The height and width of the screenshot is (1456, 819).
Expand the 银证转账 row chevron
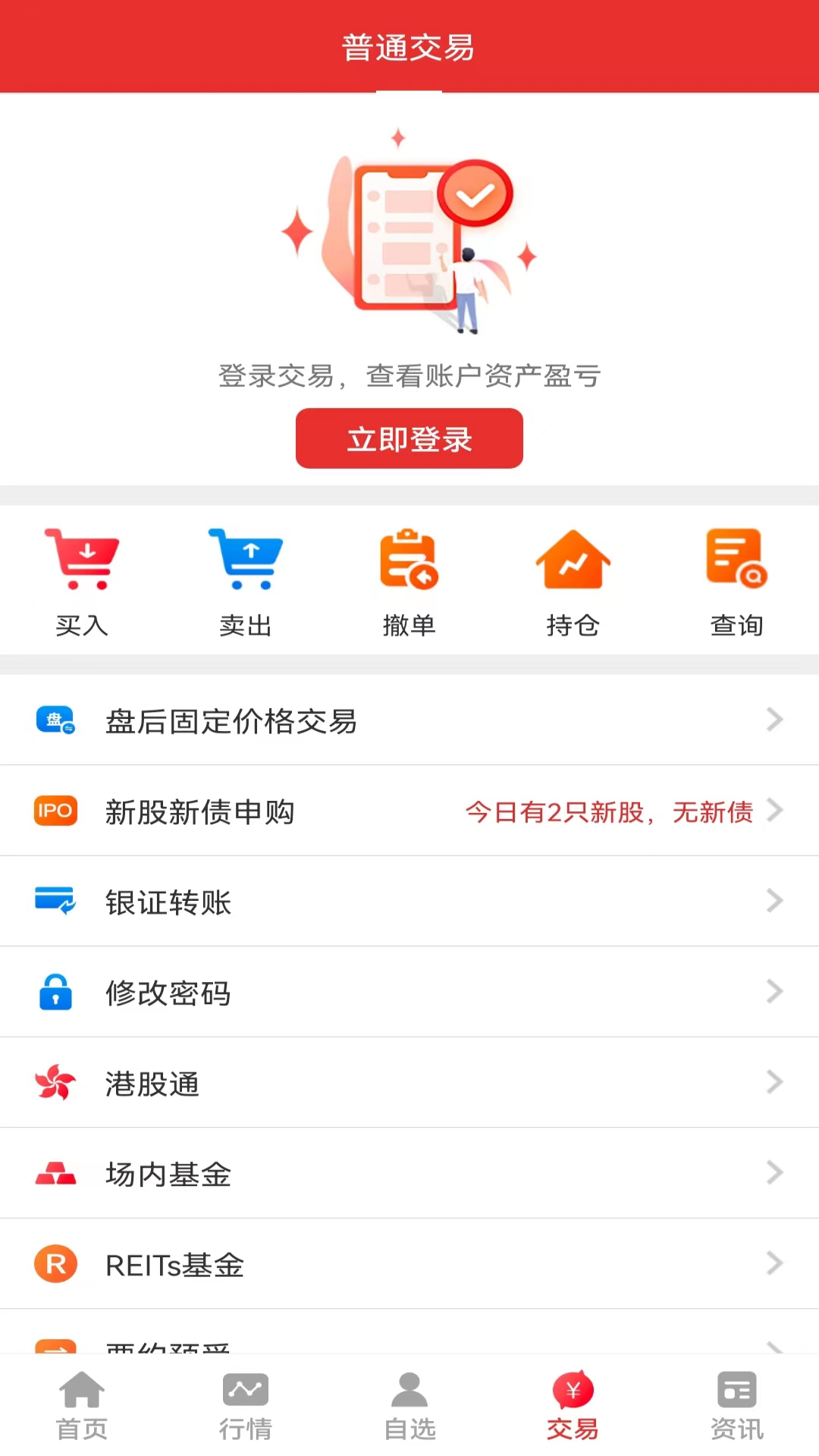coord(775,901)
